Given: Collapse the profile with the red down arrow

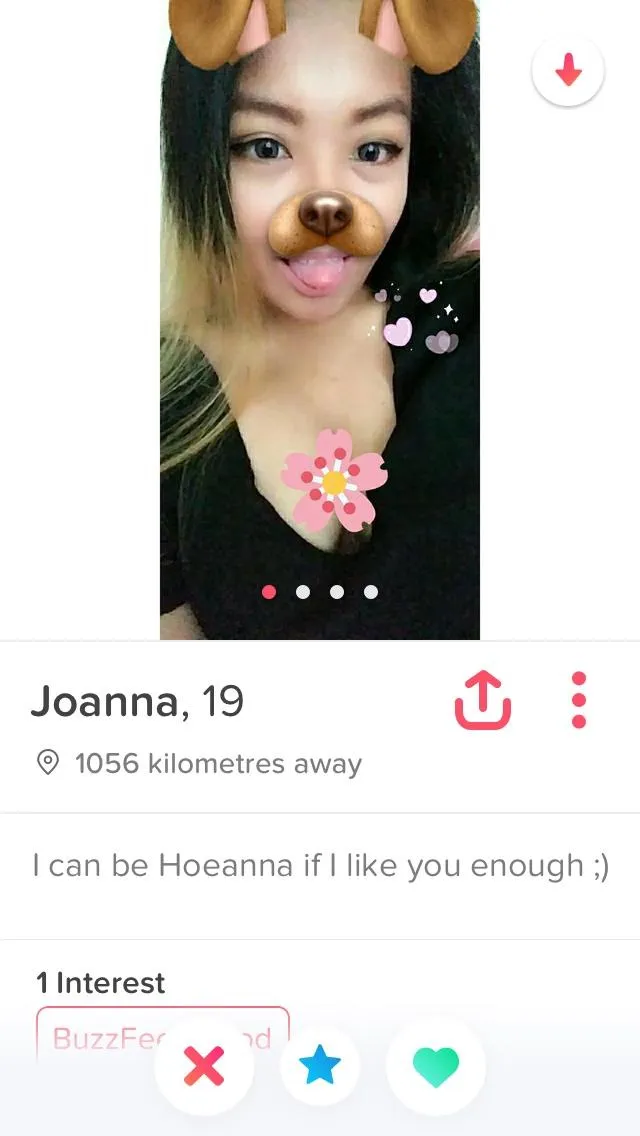Looking at the screenshot, I should pos(568,70).
